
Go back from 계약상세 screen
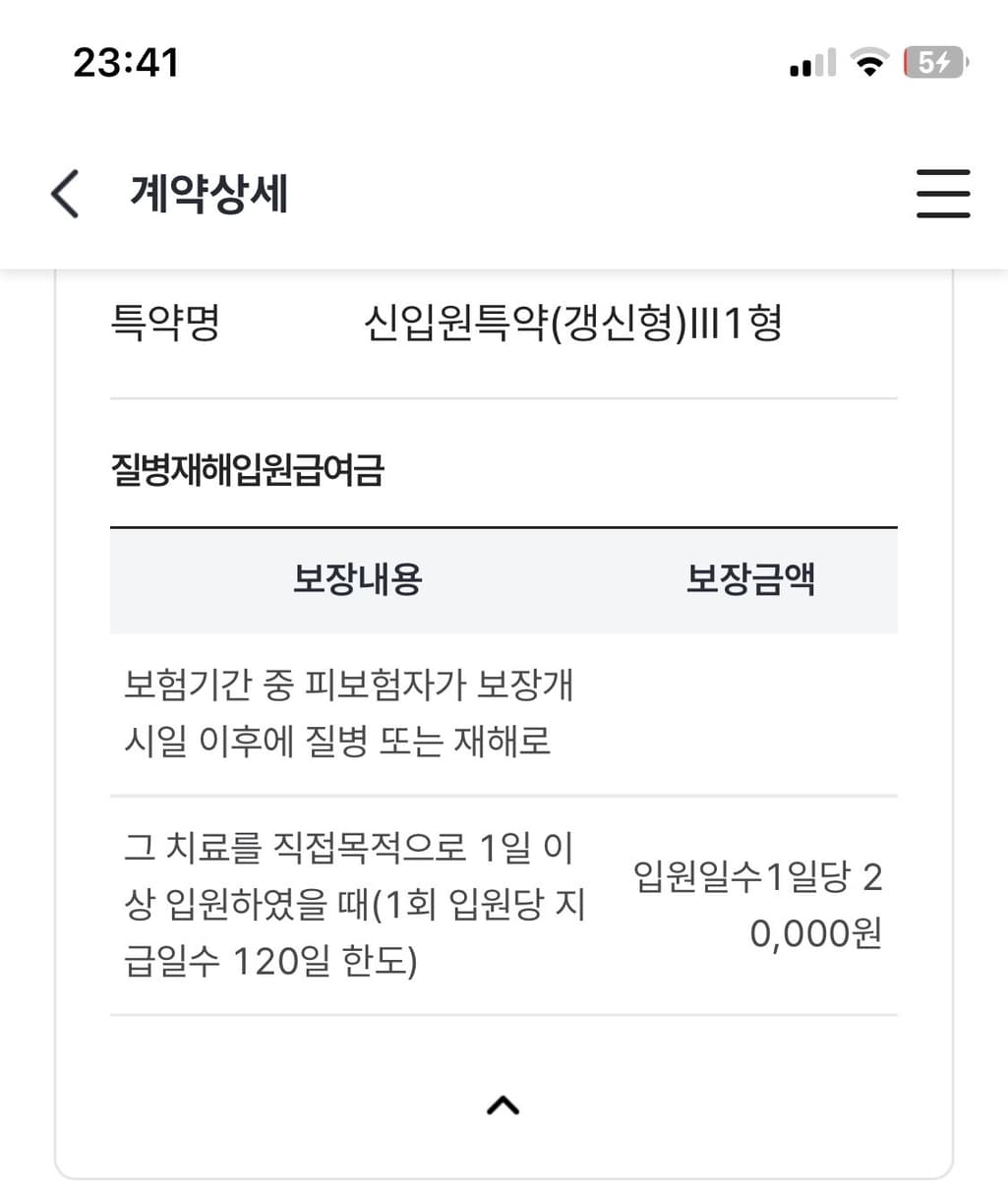[x=65, y=193]
